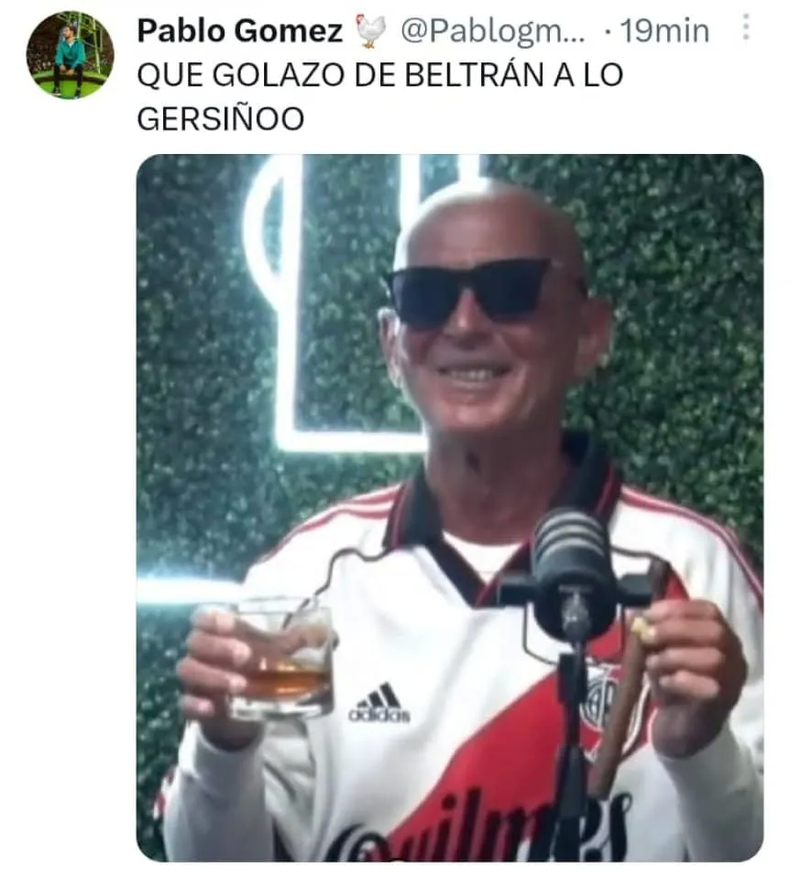
Task: Open the tweet's three-dot overflow menu
Action: [745, 29]
